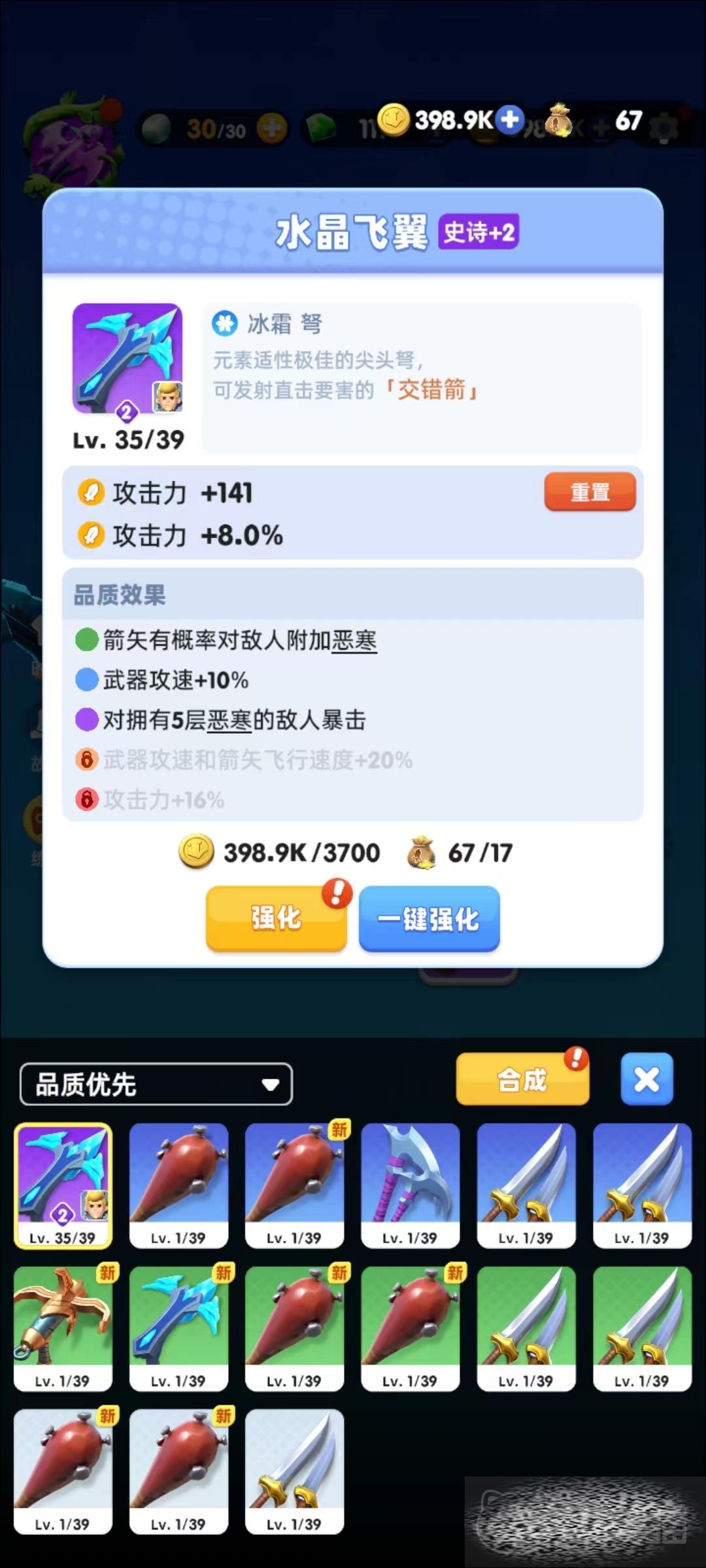This screenshot has width=706, height=1568.
Task: Open the 品质优先 sort dropdown
Action: (156, 1085)
